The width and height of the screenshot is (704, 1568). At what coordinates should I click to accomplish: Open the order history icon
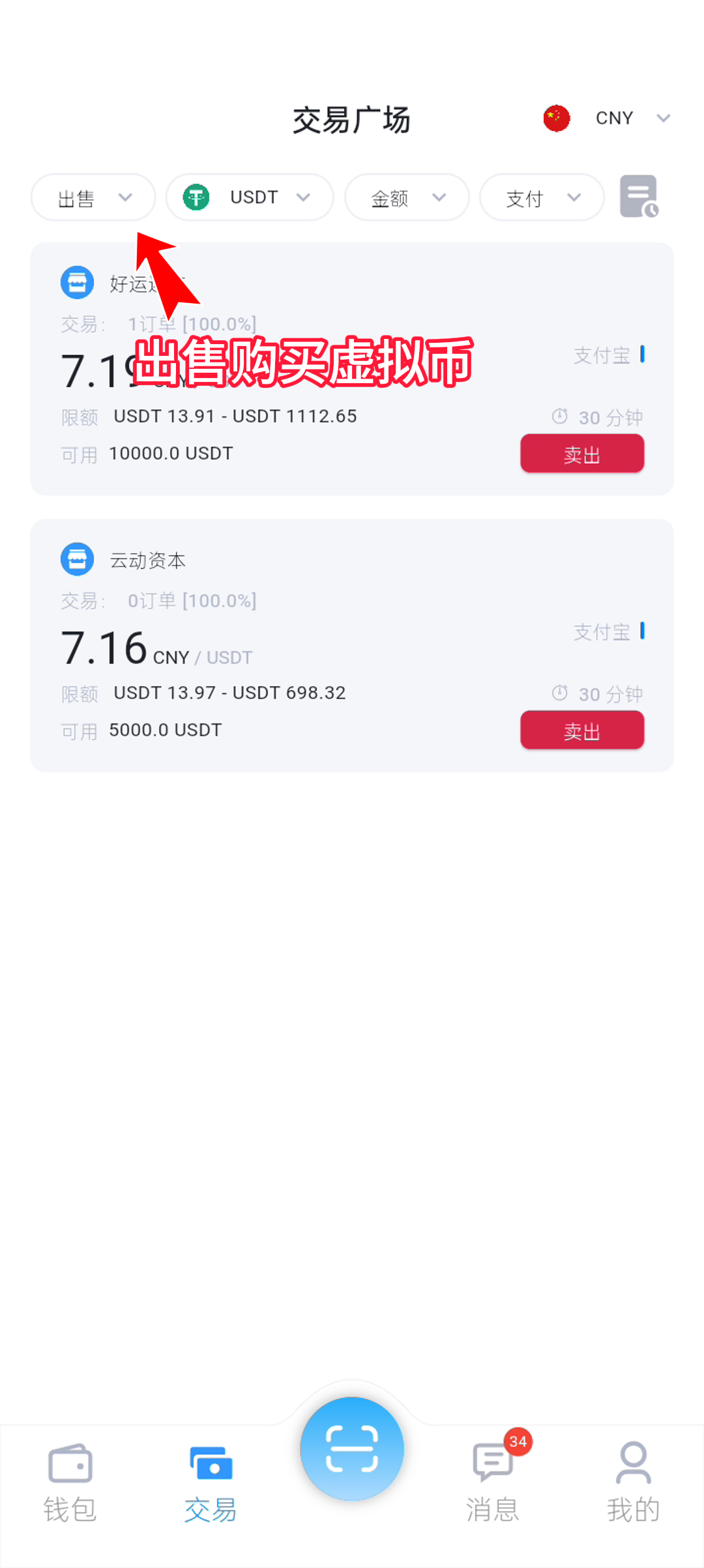click(x=639, y=196)
